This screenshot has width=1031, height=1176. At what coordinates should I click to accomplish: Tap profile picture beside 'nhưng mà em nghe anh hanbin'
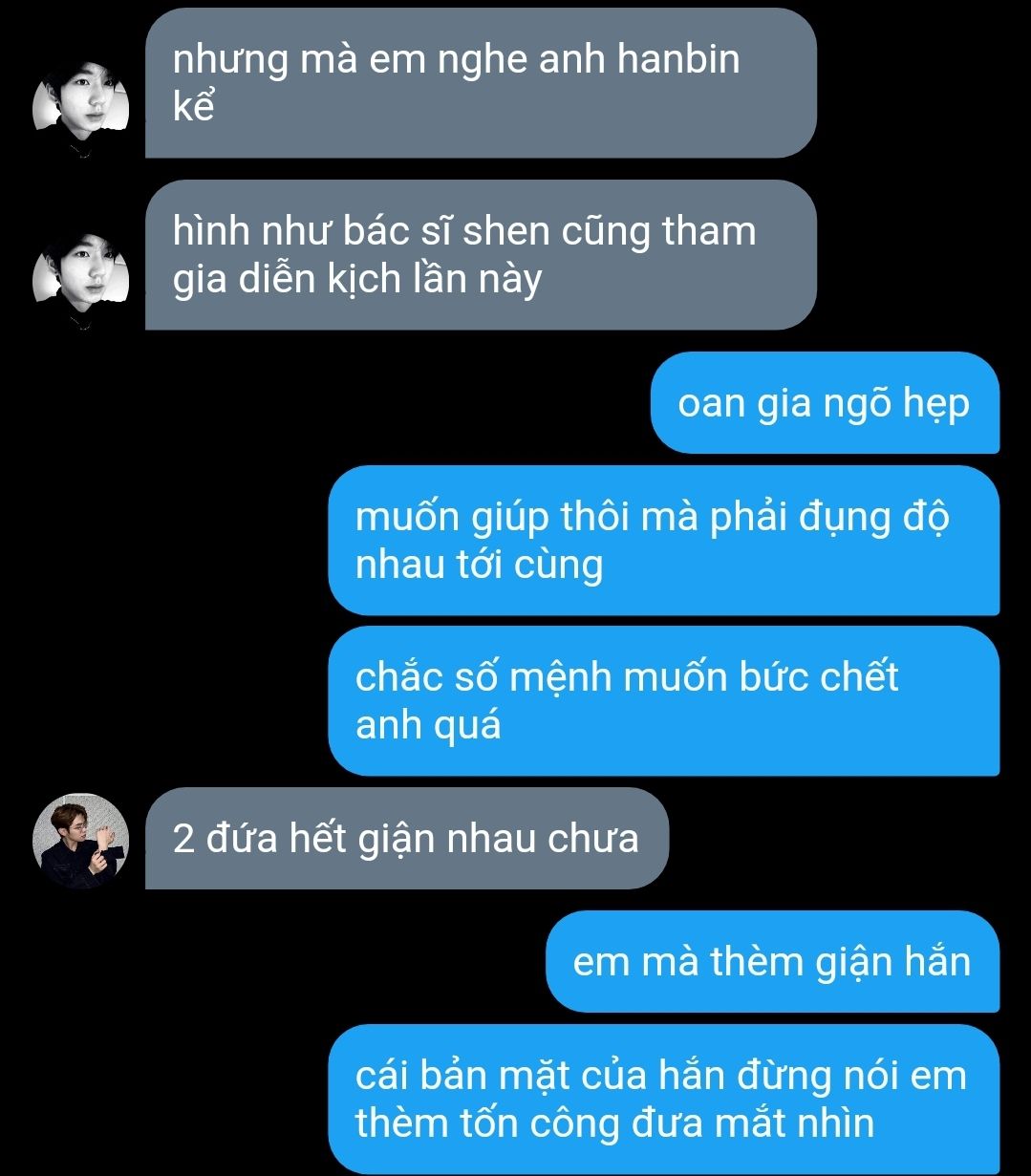point(81,105)
